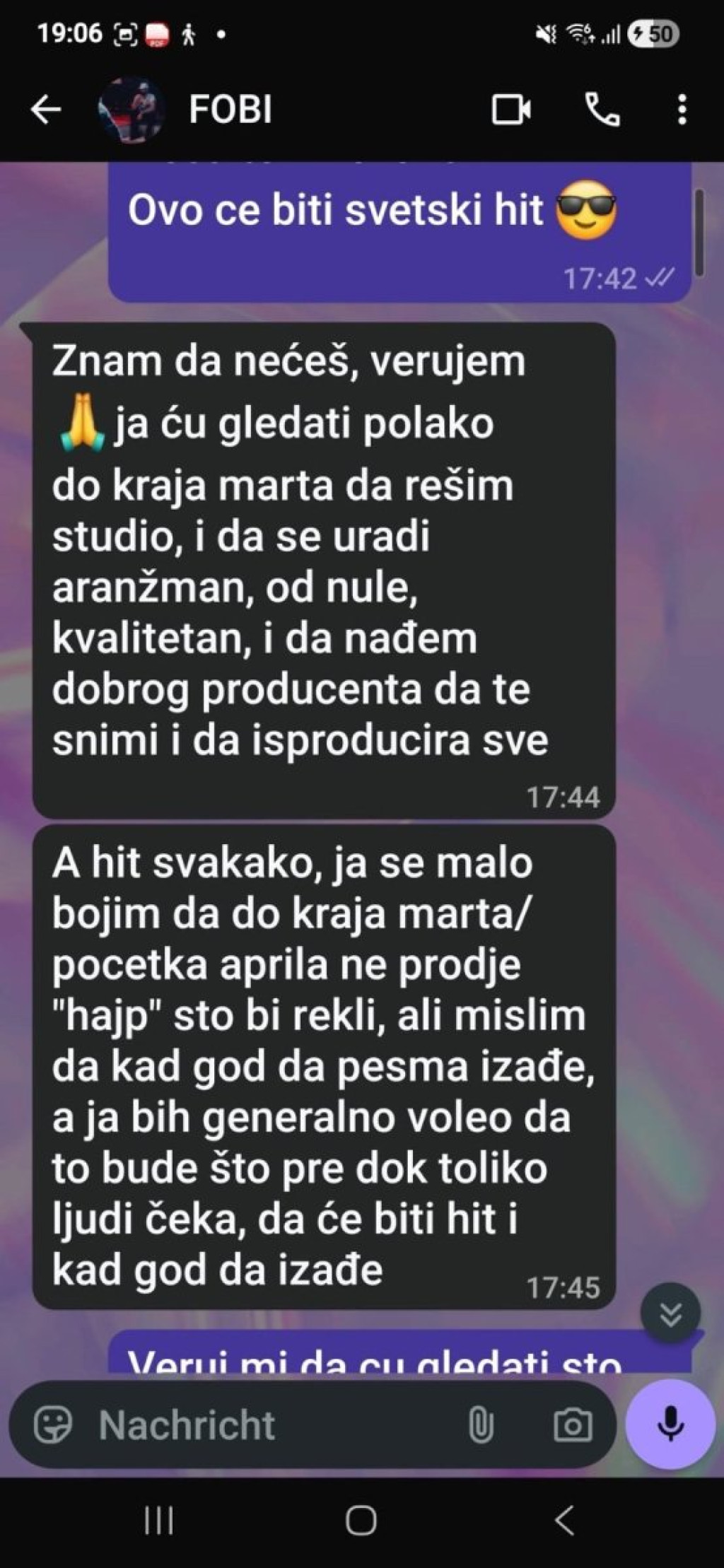The image size is (724, 1568).
Task: Open FOBI's profile picture
Action: [x=132, y=110]
